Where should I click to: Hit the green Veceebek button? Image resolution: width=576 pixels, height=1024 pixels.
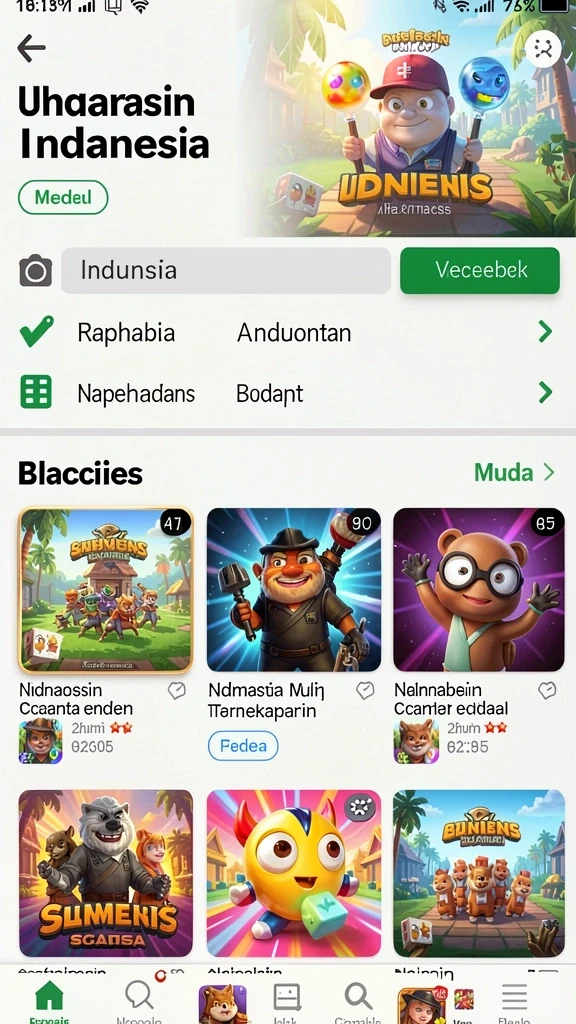[480, 270]
